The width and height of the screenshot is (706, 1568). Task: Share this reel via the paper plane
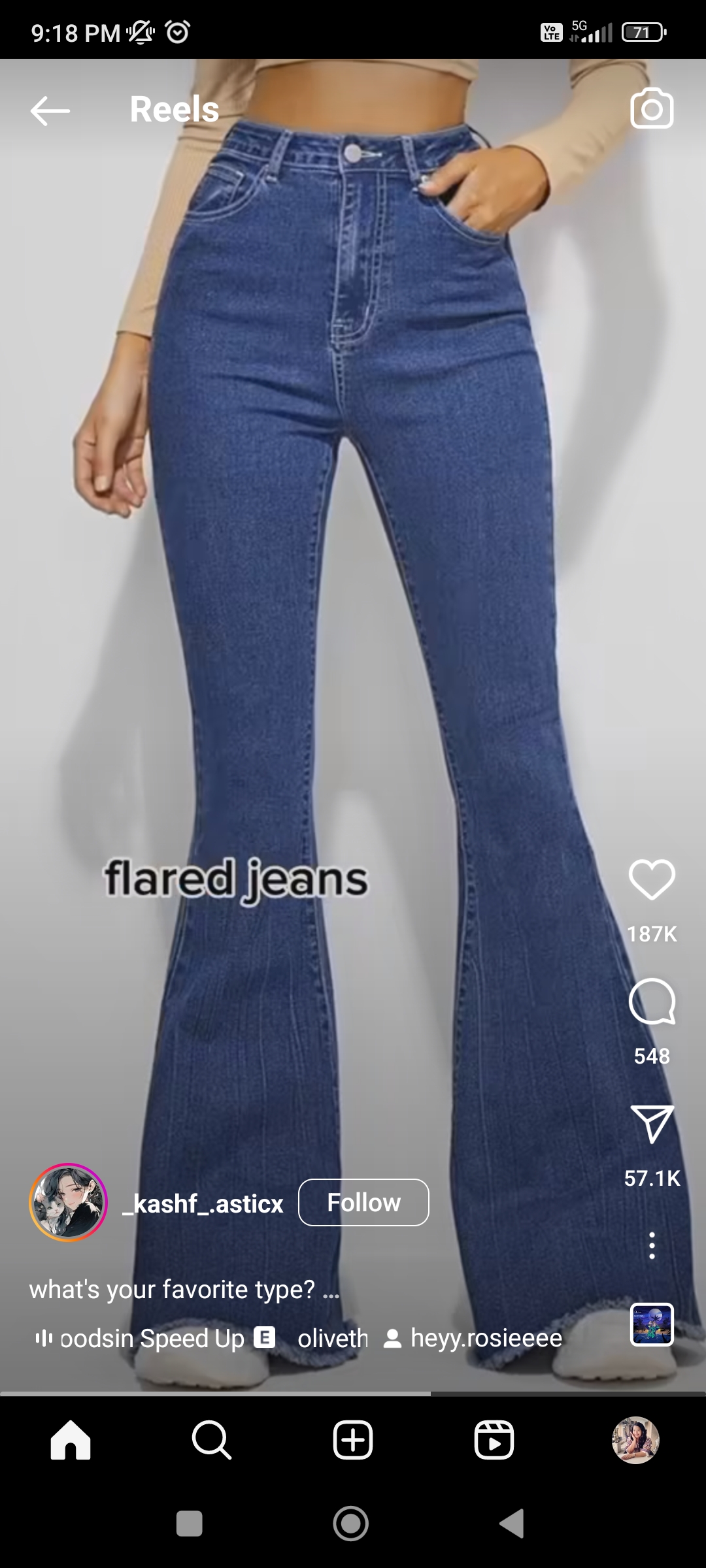click(652, 1124)
